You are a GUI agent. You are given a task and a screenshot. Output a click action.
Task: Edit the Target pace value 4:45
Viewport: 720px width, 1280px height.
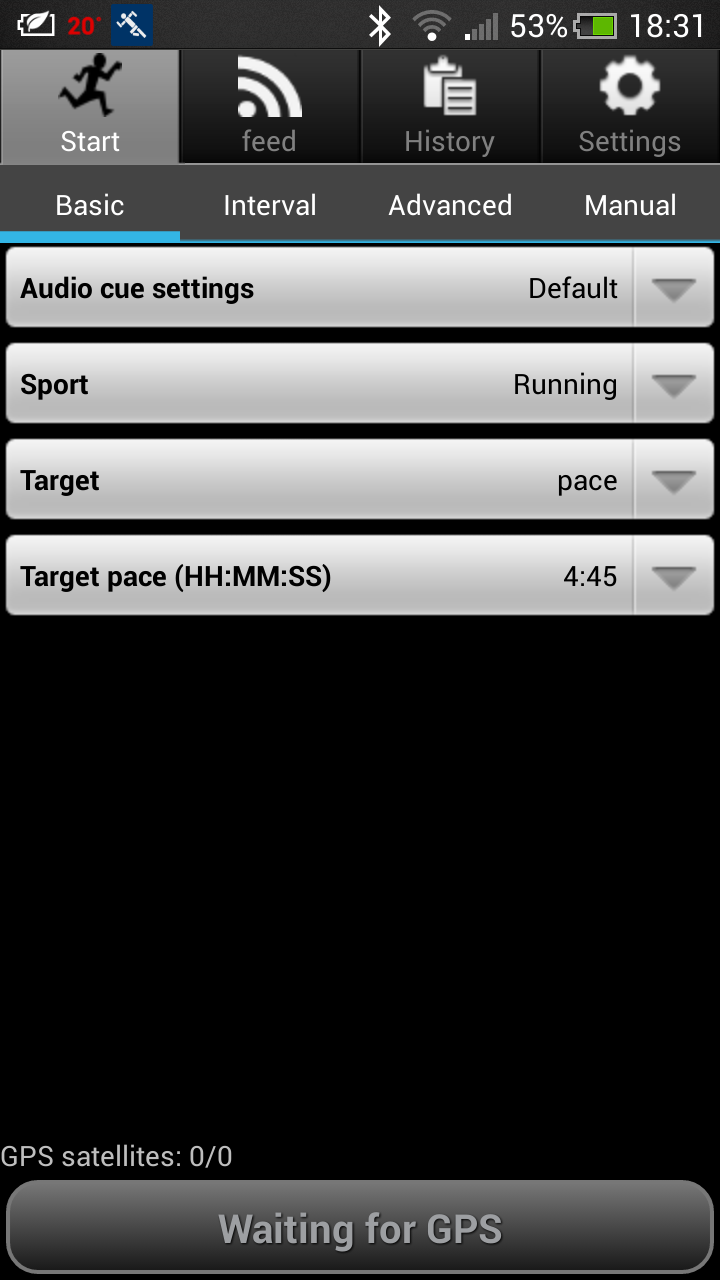[360, 576]
